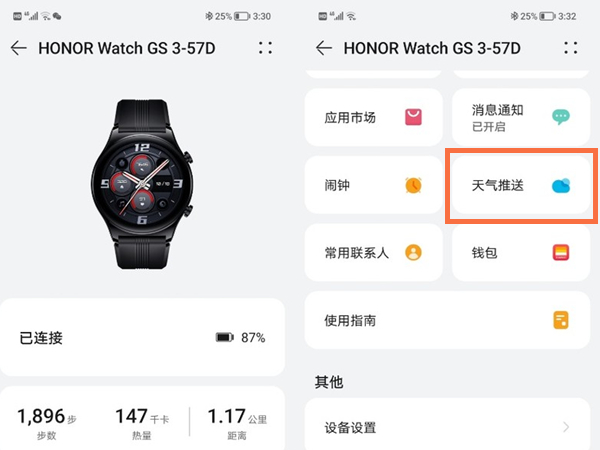Image resolution: width=600 pixels, height=450 pixels.
Task: Open the 应用市场 app market card
Action: 370,118
